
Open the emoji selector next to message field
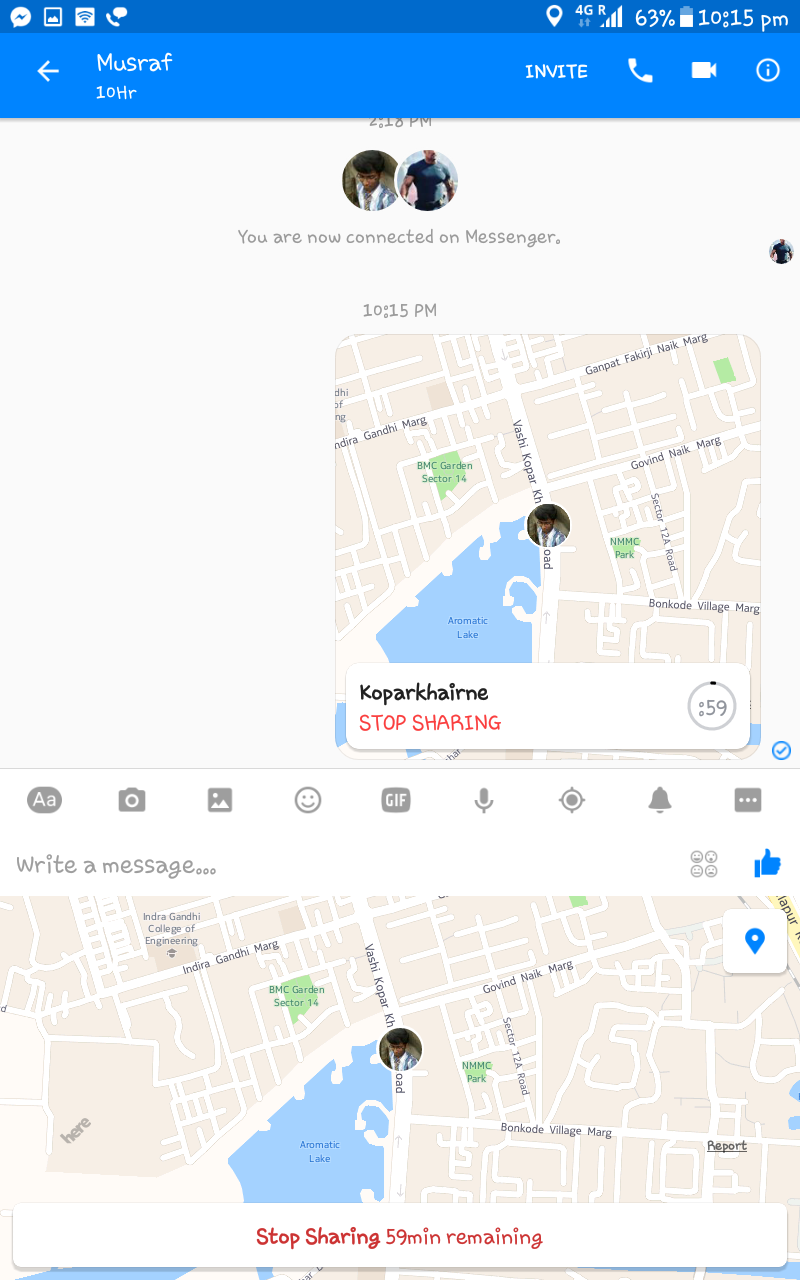click(x=704, y=864)
